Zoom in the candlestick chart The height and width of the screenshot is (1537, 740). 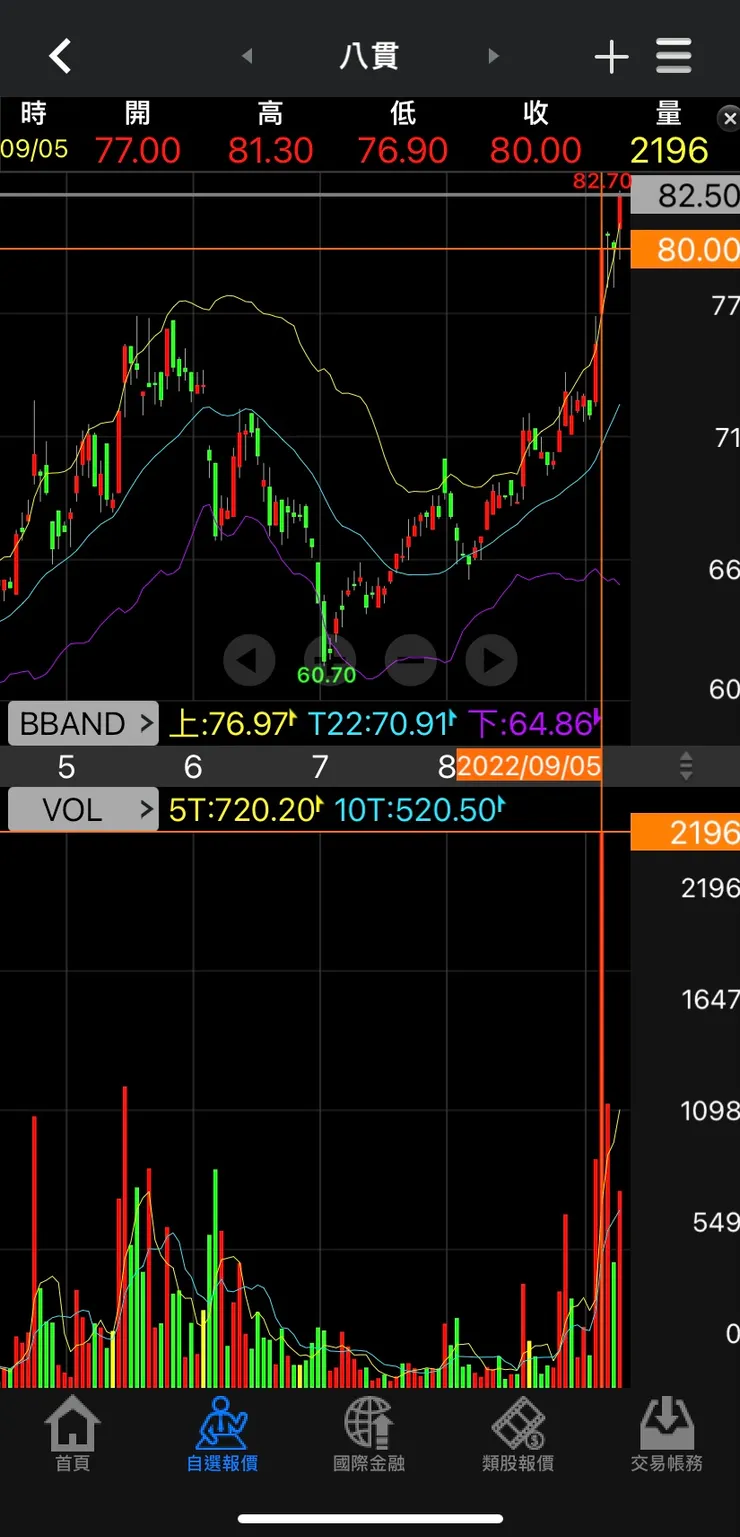point(330,660)
